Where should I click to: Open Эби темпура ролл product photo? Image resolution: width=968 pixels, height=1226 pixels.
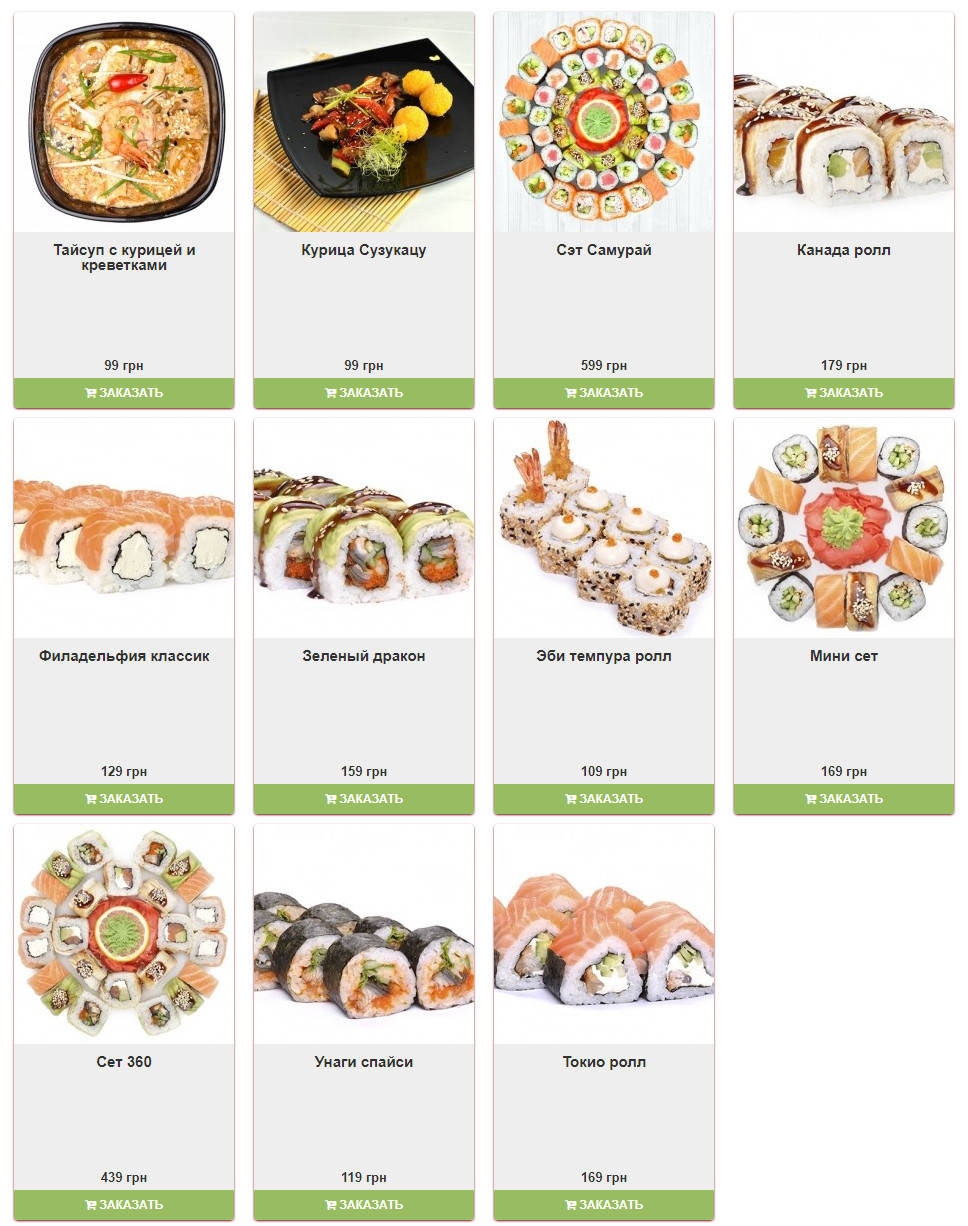click(604, 528)
